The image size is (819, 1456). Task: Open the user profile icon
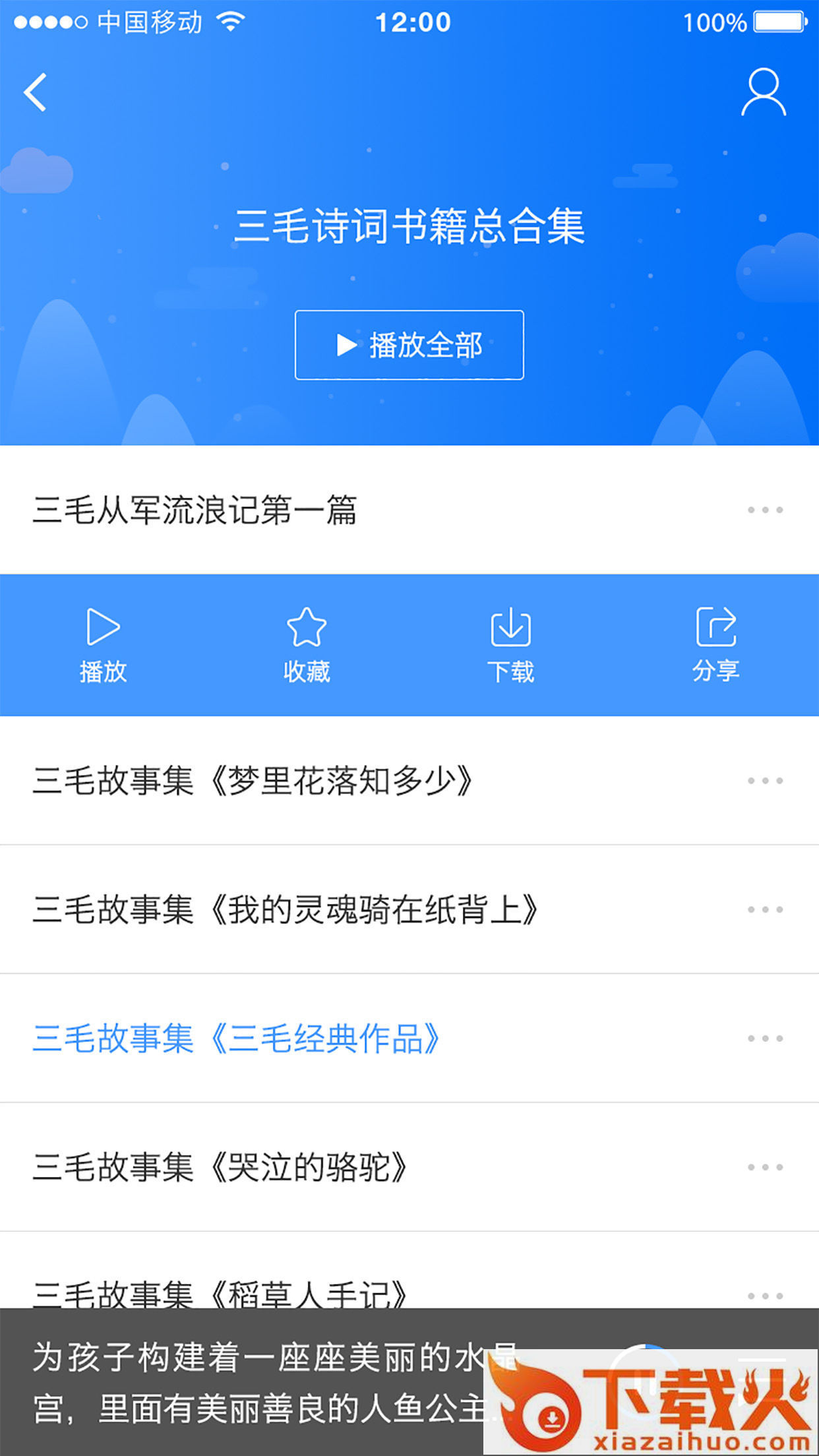(763, 93)
